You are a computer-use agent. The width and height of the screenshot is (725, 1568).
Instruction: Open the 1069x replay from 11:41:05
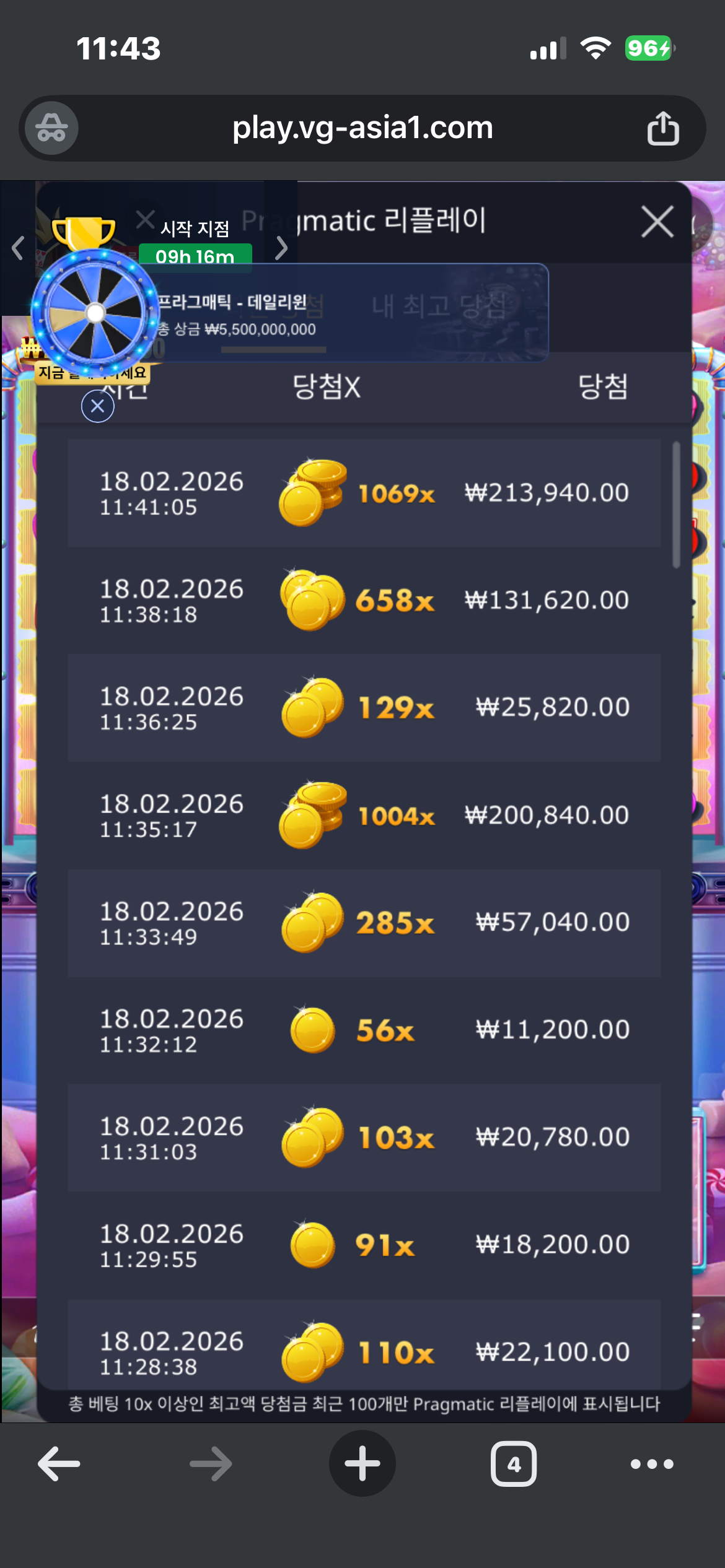pos(364,493)
